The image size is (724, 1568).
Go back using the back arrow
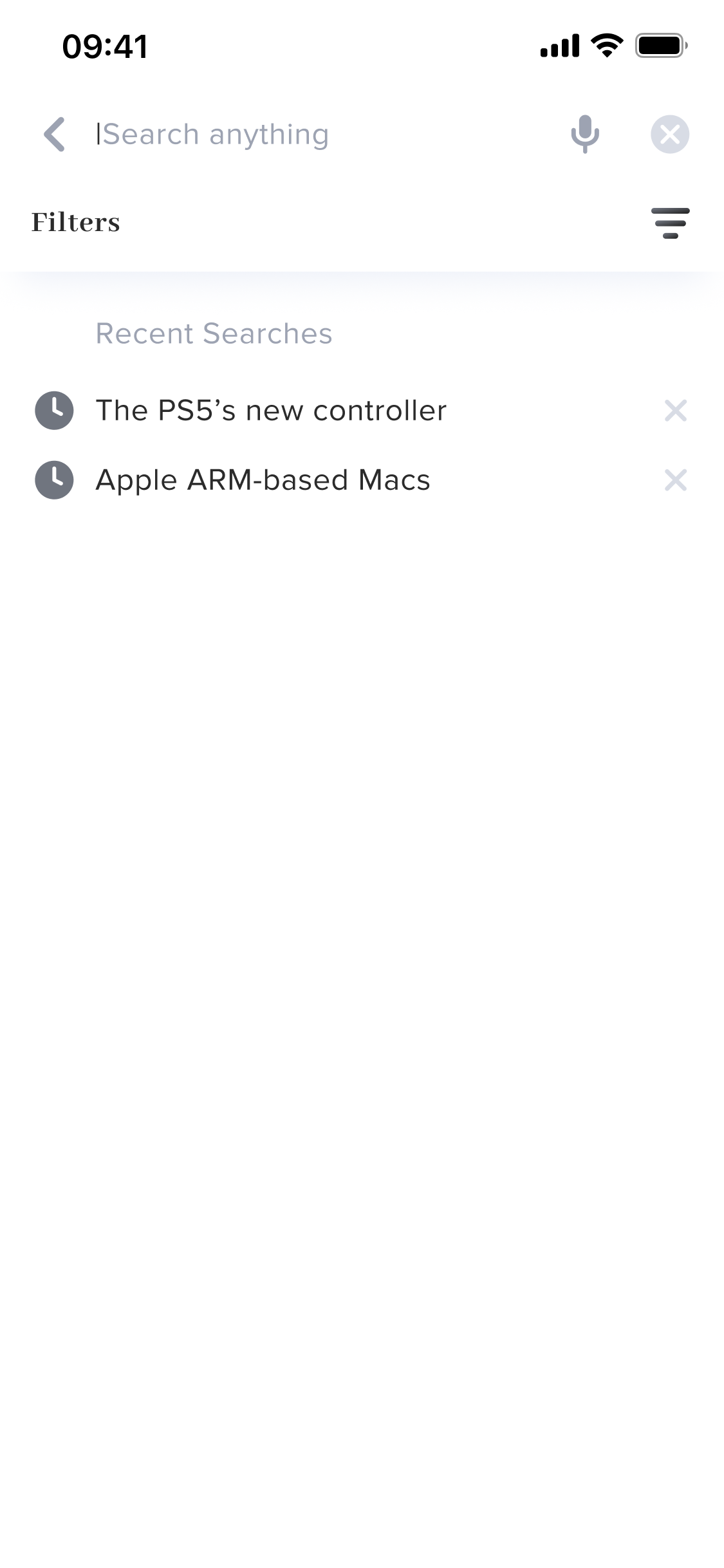[x=55, y=135]
